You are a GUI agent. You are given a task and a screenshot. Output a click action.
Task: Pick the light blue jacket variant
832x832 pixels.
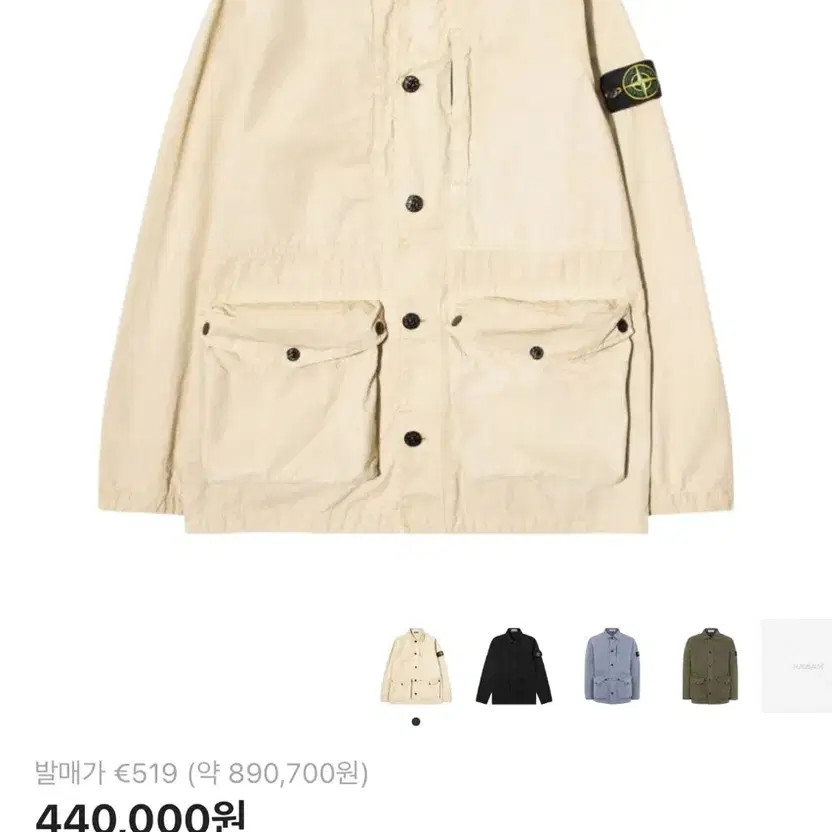614,666
